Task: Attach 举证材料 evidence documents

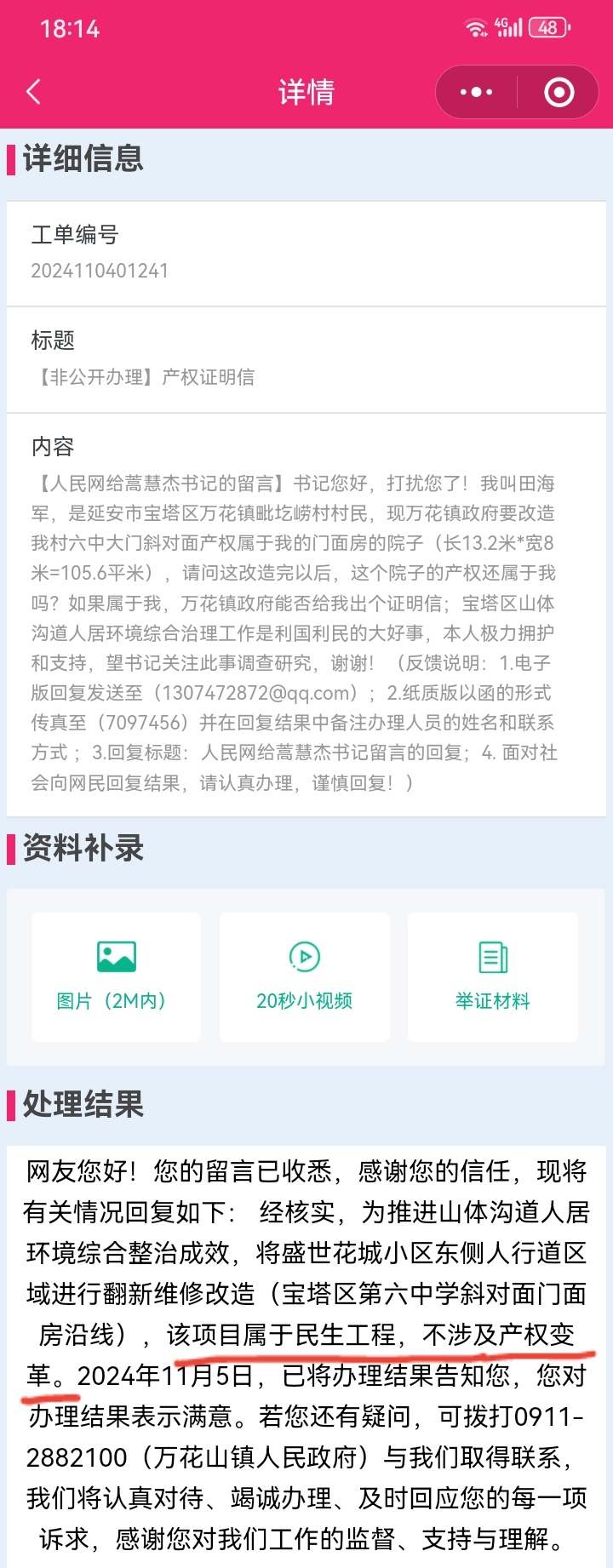Action: click(x=492, y=976)
